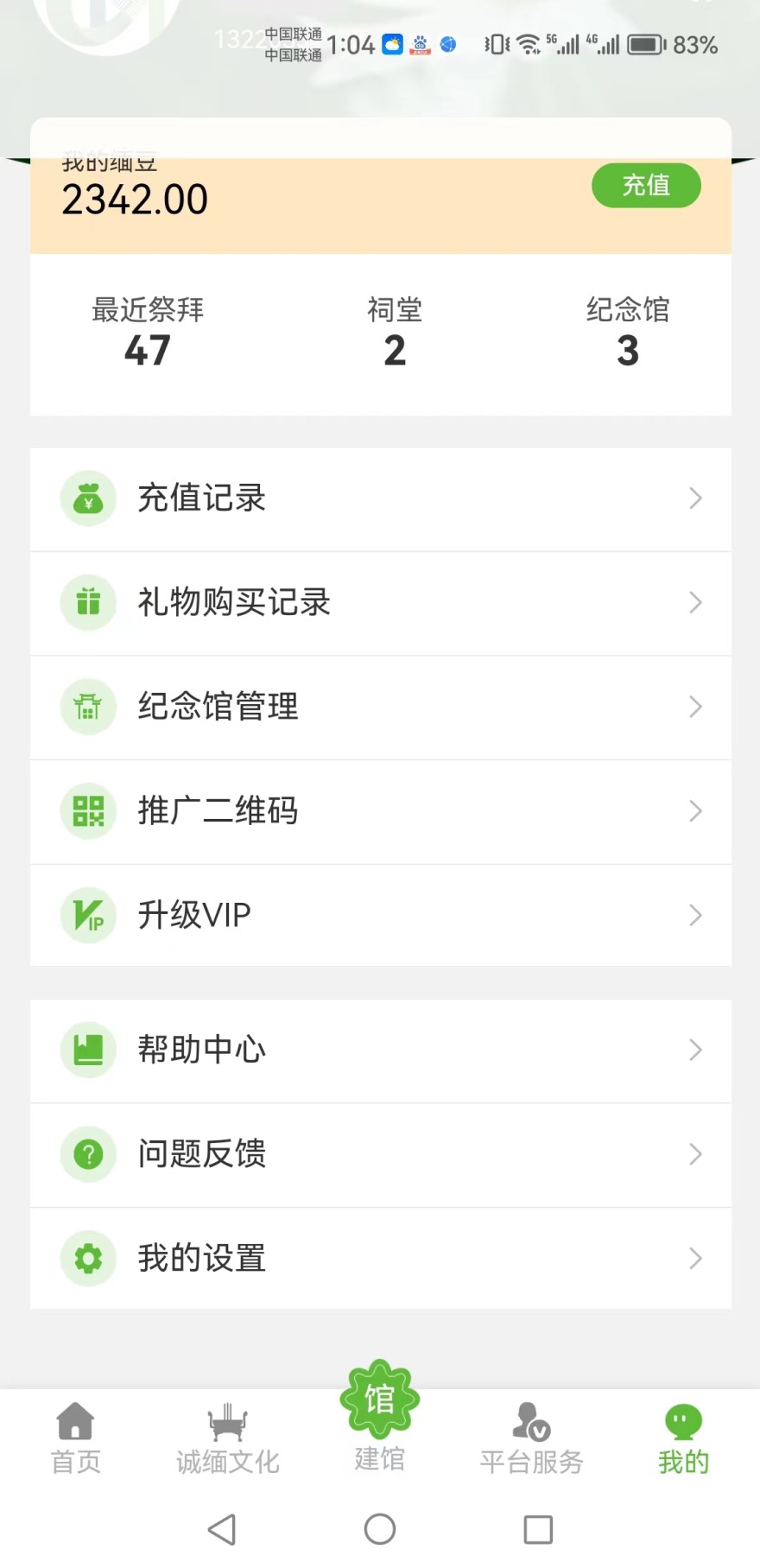
Task: Select the 我的 profile tab
Action: 683,1439
